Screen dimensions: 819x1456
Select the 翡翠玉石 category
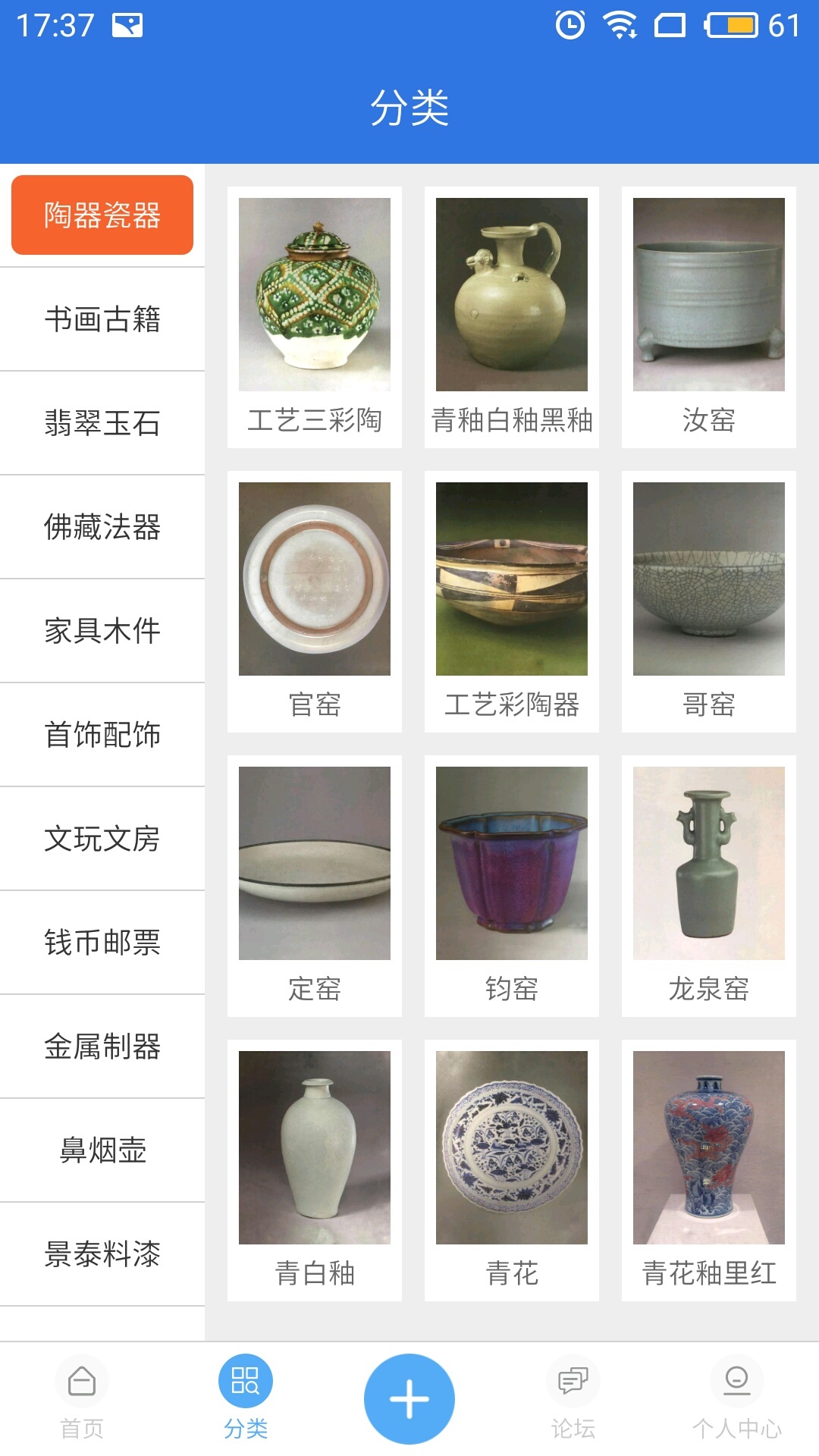tap(102, 423)
